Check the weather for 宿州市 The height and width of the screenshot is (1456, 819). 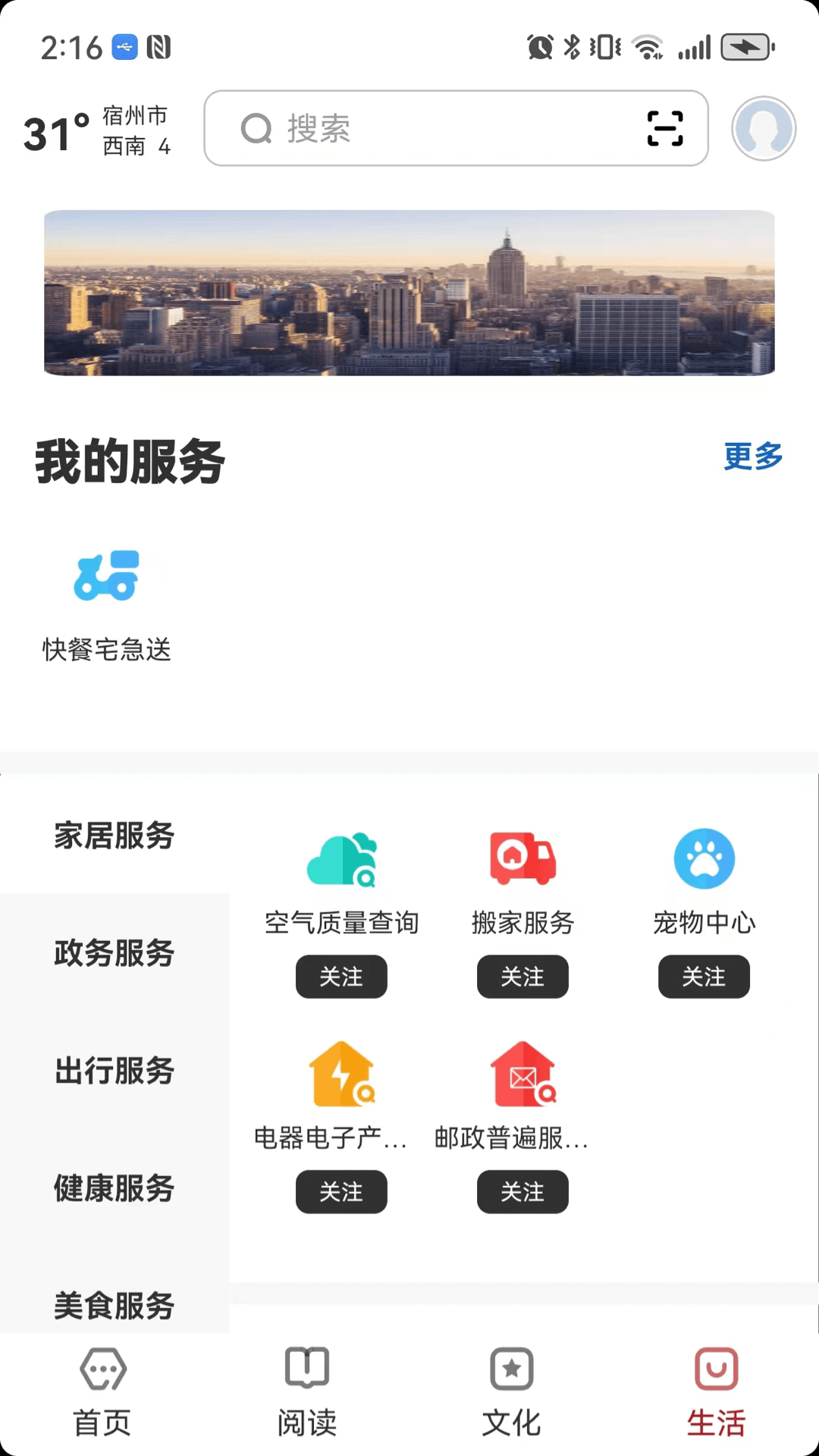pyautogui.click(x=96, y=130)
